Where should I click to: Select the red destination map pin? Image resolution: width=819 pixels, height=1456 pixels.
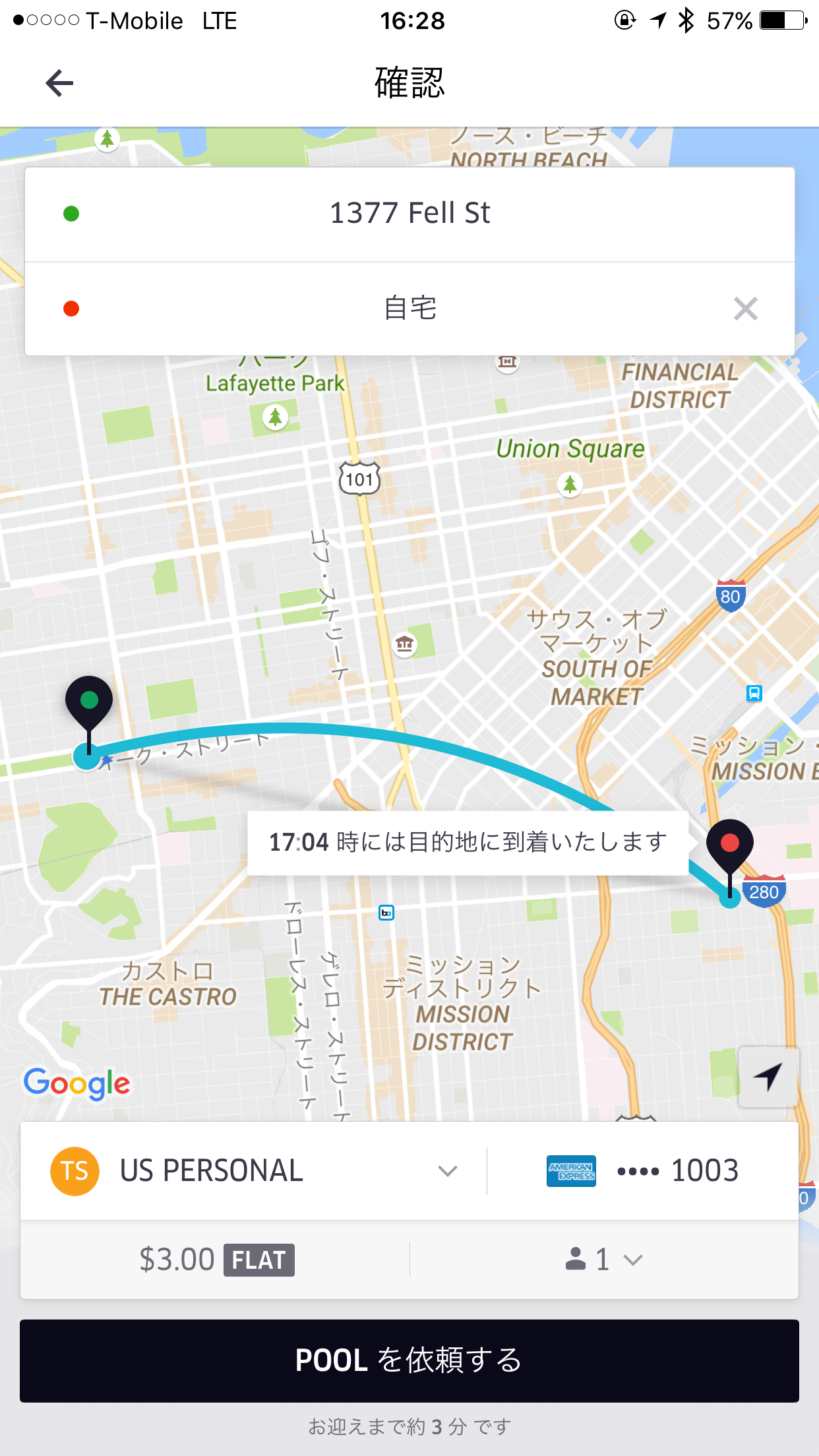(x=729, y=842)
